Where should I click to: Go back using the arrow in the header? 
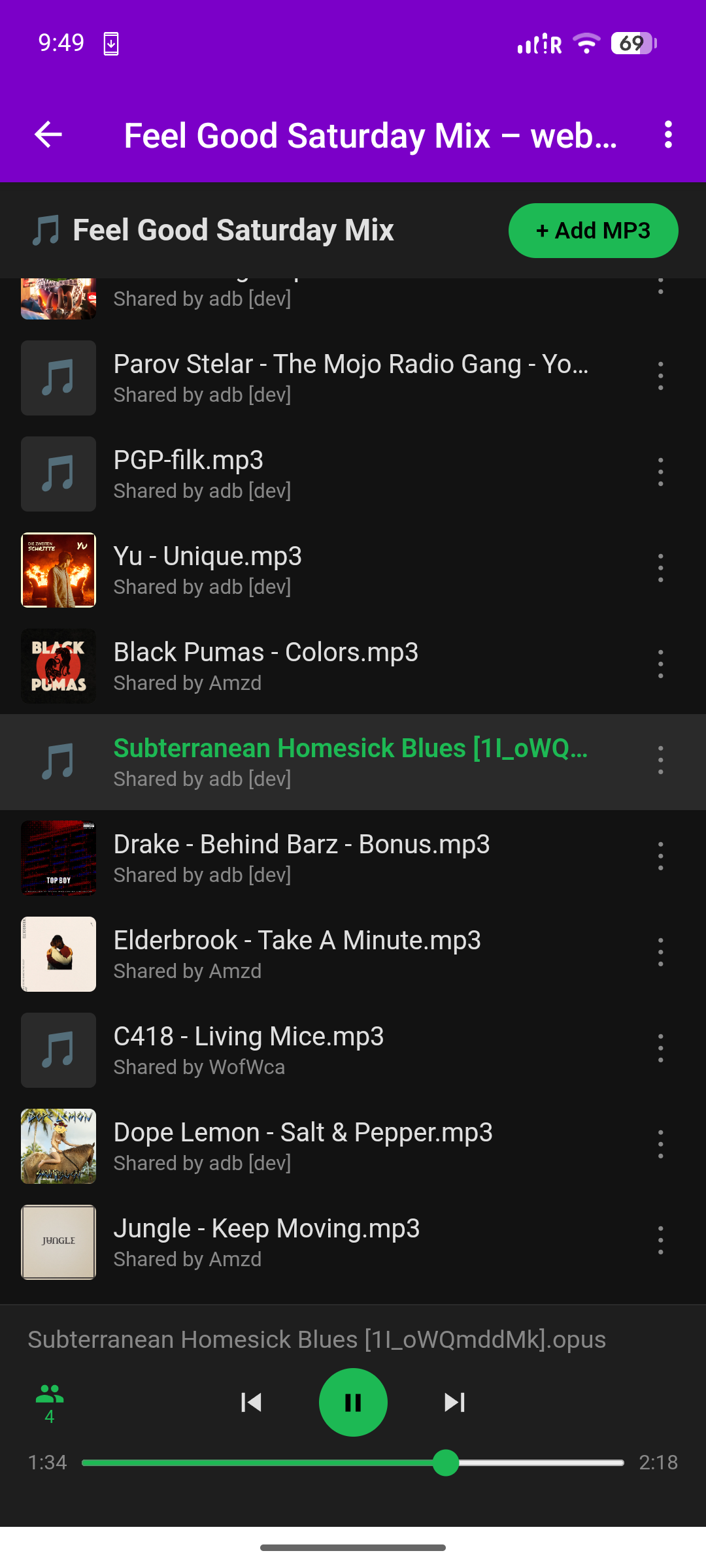(x=48, y=135)
